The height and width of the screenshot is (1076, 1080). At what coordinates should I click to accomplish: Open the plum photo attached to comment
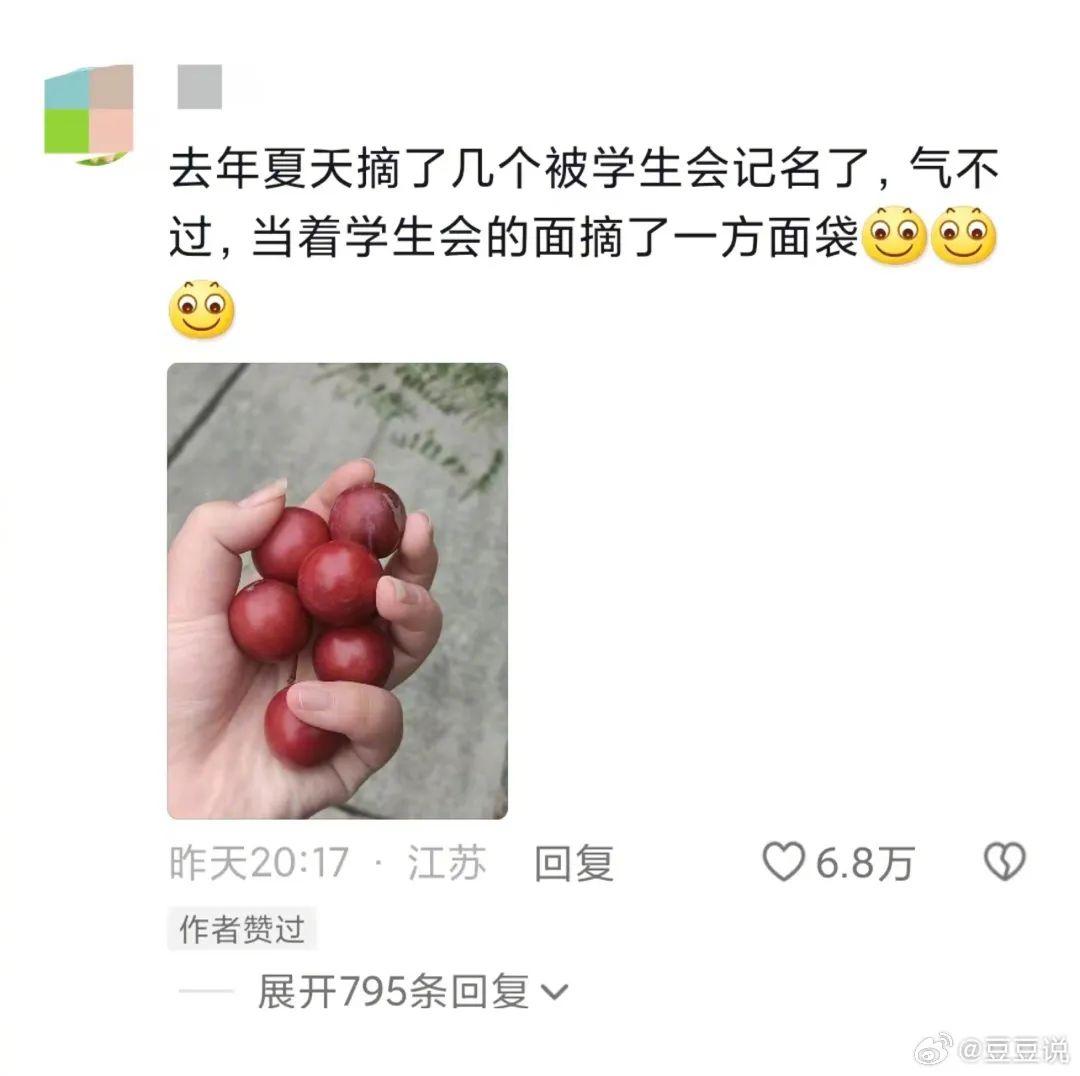pos(337,590)
